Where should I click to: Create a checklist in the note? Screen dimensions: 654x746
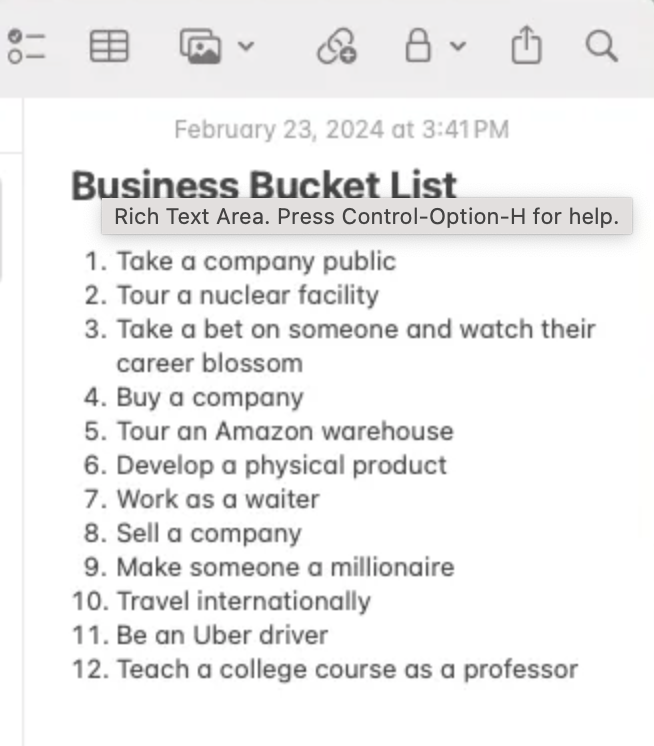(x=25, y=46)
